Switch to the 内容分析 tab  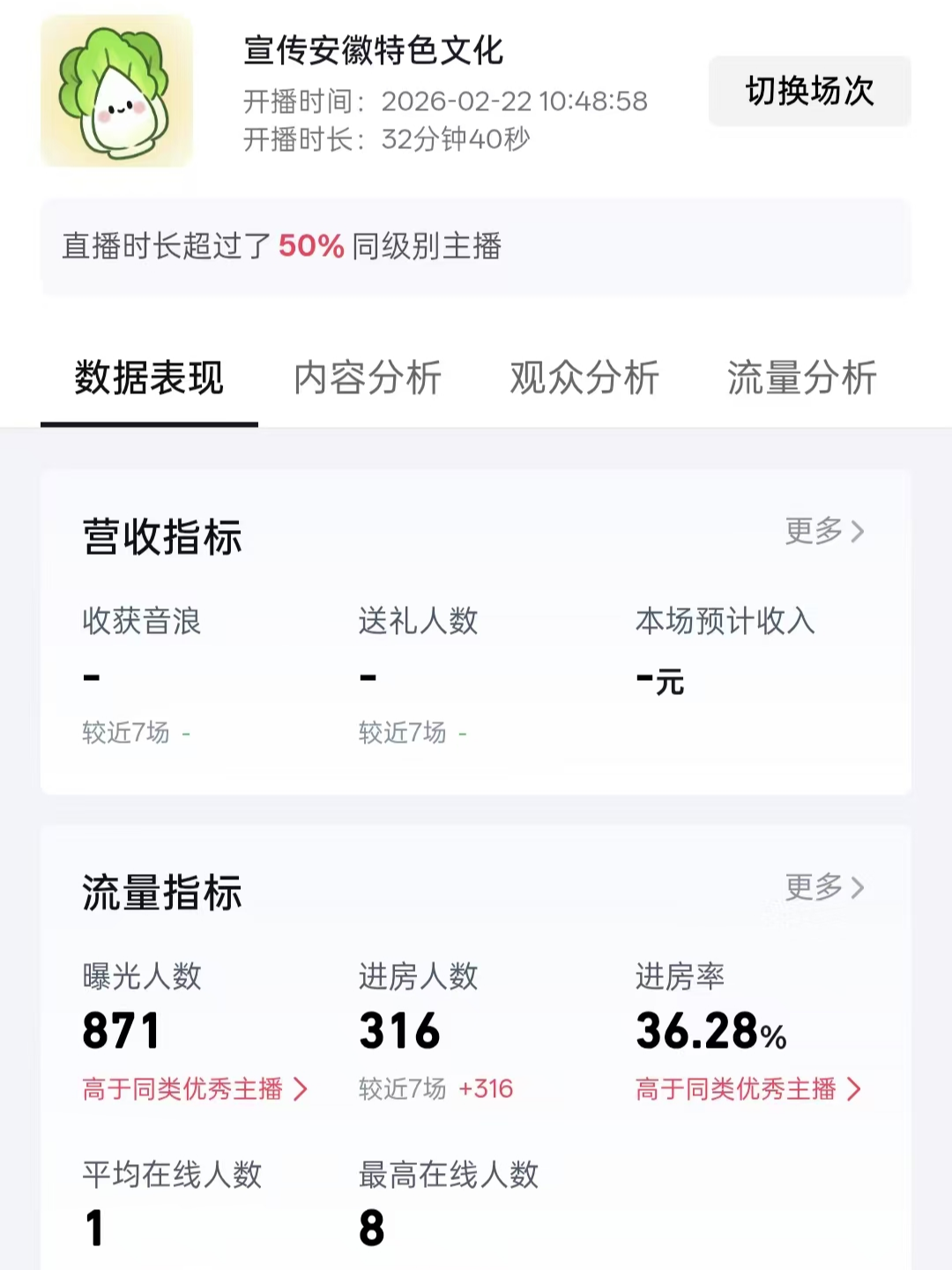(x=368, y=378)
